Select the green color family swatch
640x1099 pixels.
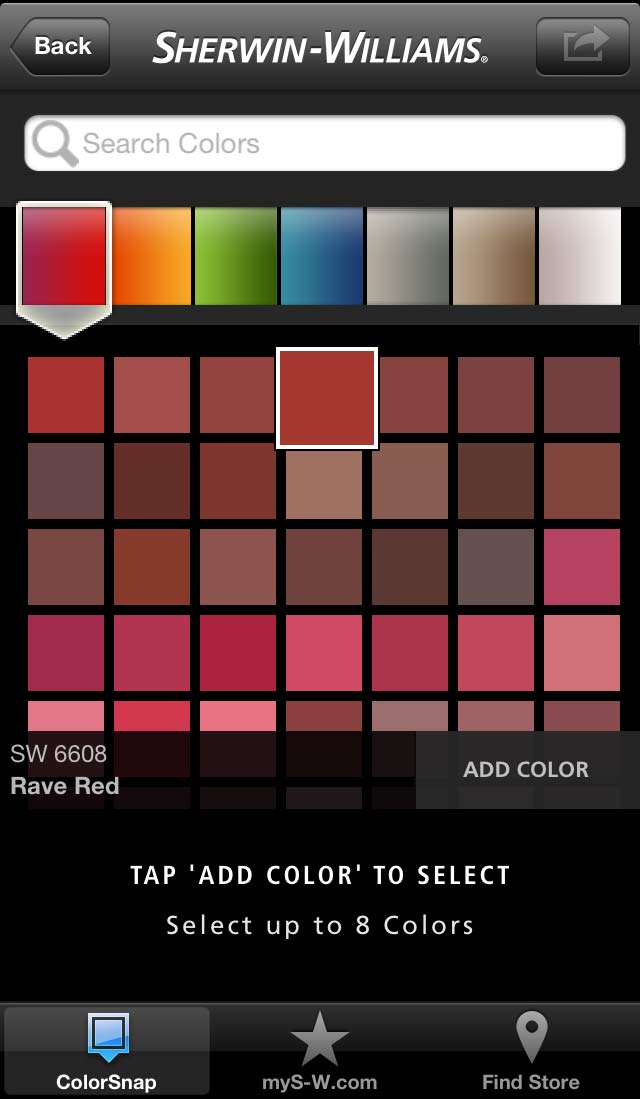[x=236, y=256]
